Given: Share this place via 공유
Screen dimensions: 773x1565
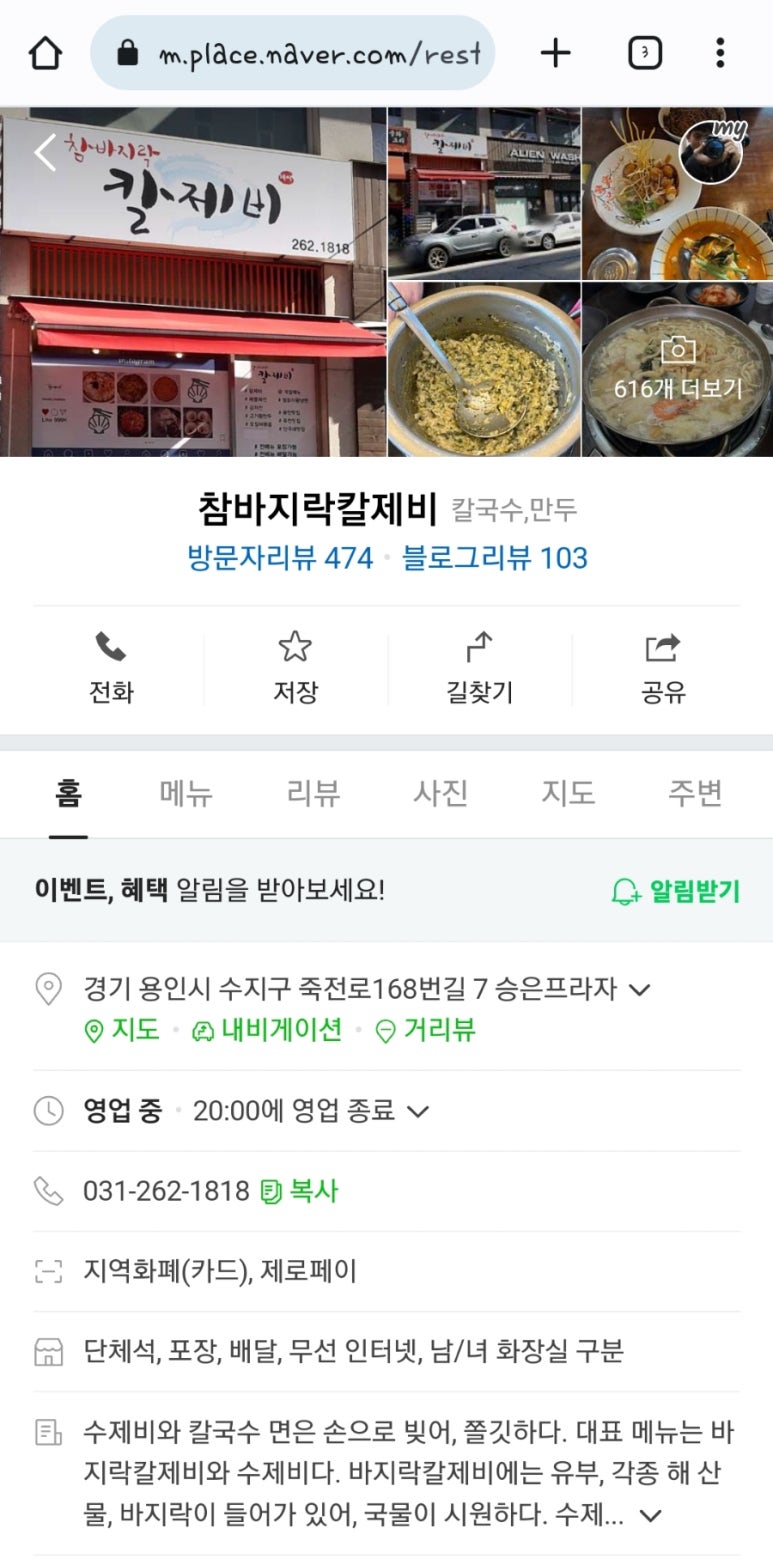Looking at the screenshot, I should (x=662, y=669).
